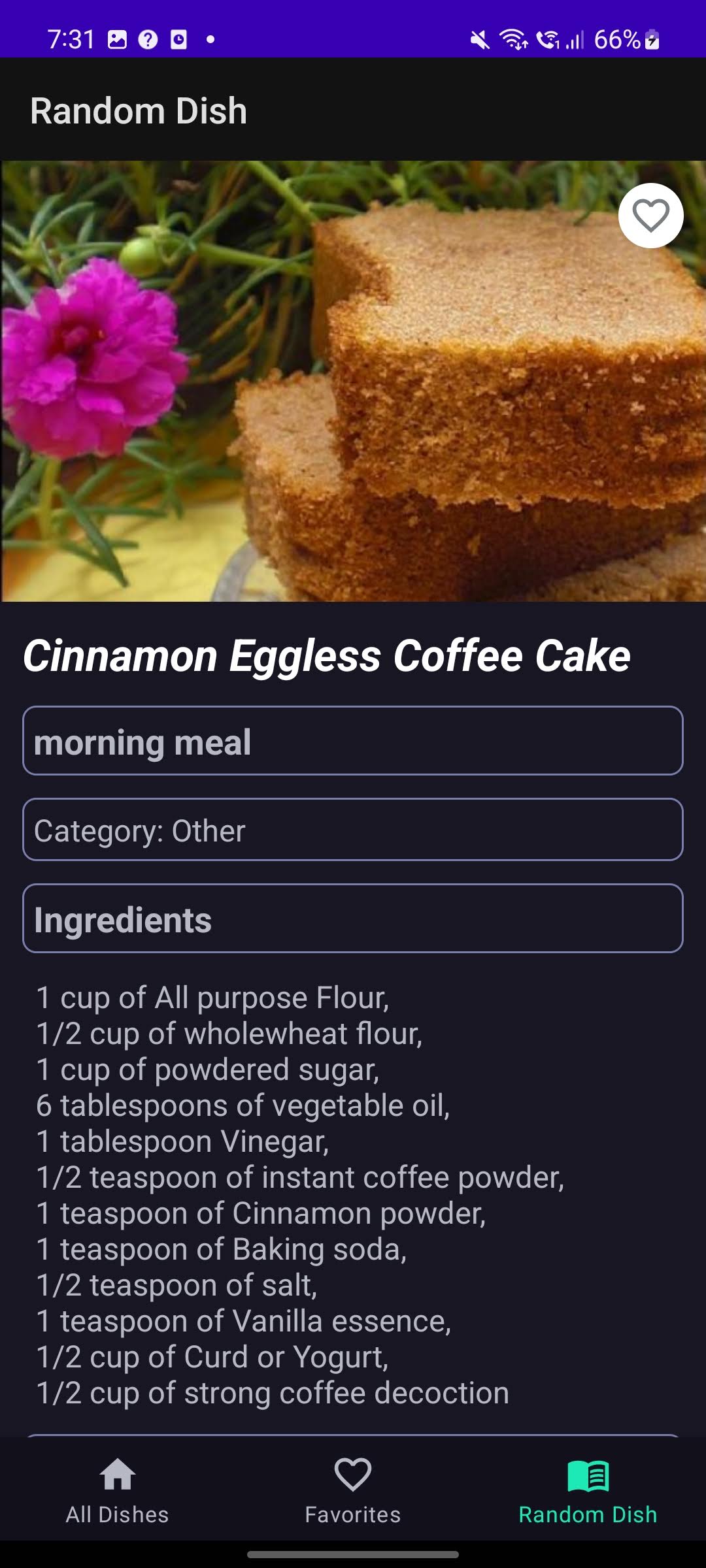Viewport: 706px width, 1568px height.
Task: Expand the morning meal section
Action: (352, 740)
